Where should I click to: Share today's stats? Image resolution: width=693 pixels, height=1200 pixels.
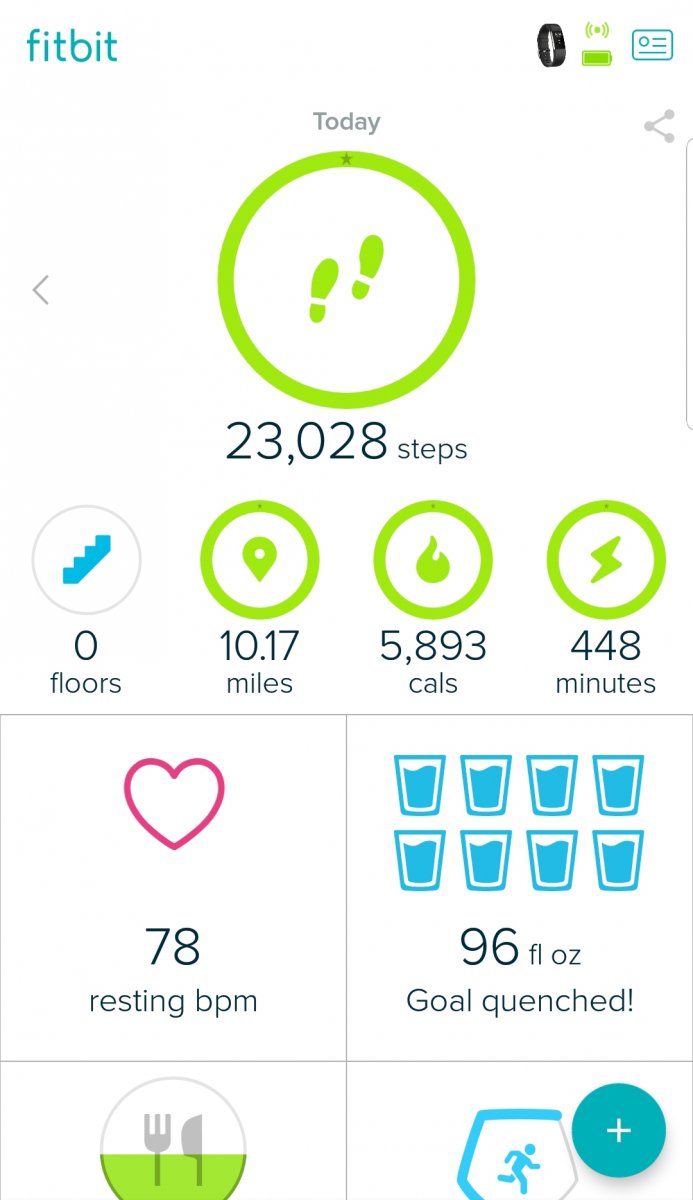tap(659, 127)
